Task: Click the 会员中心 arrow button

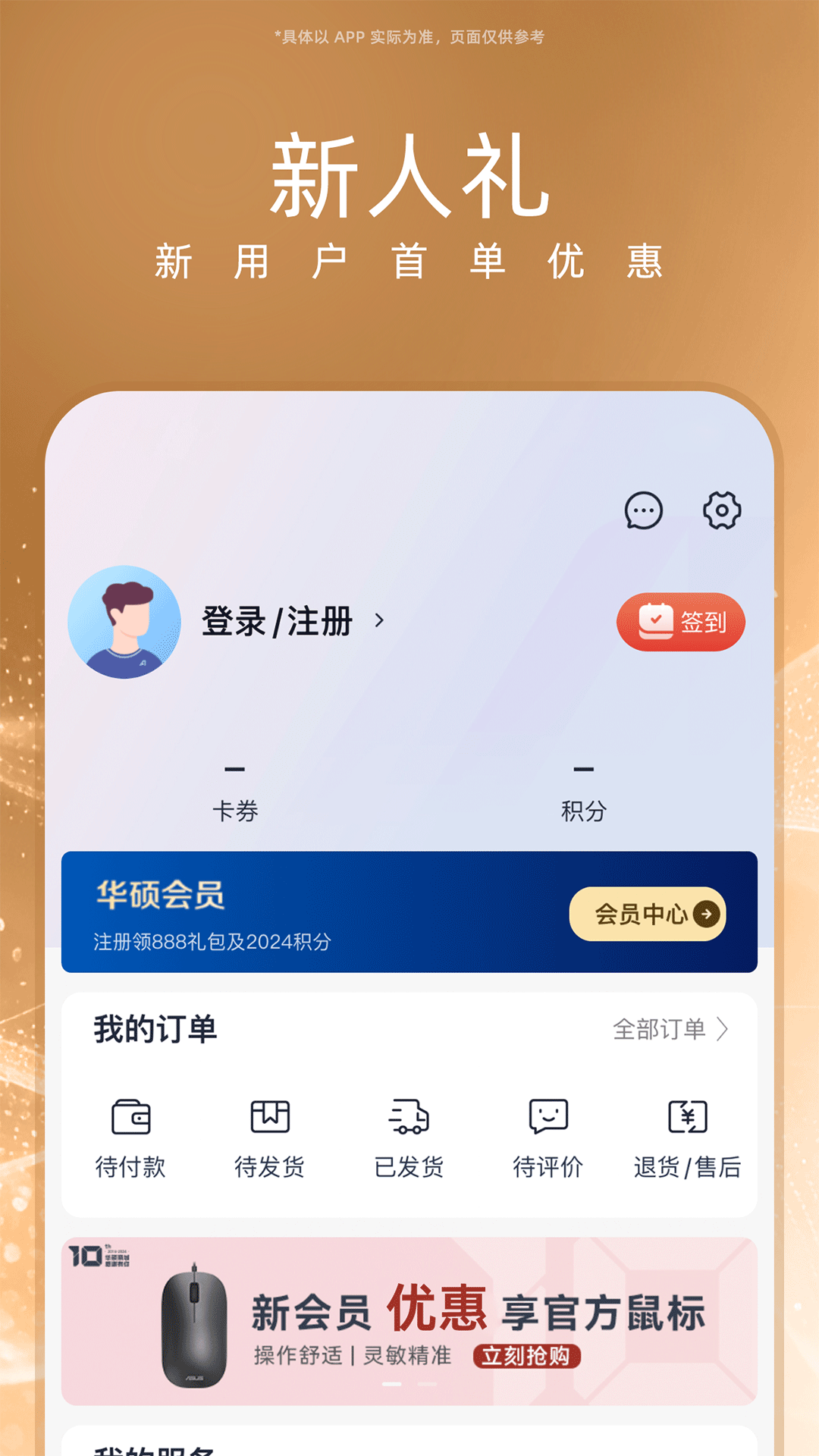Action: 704,915
